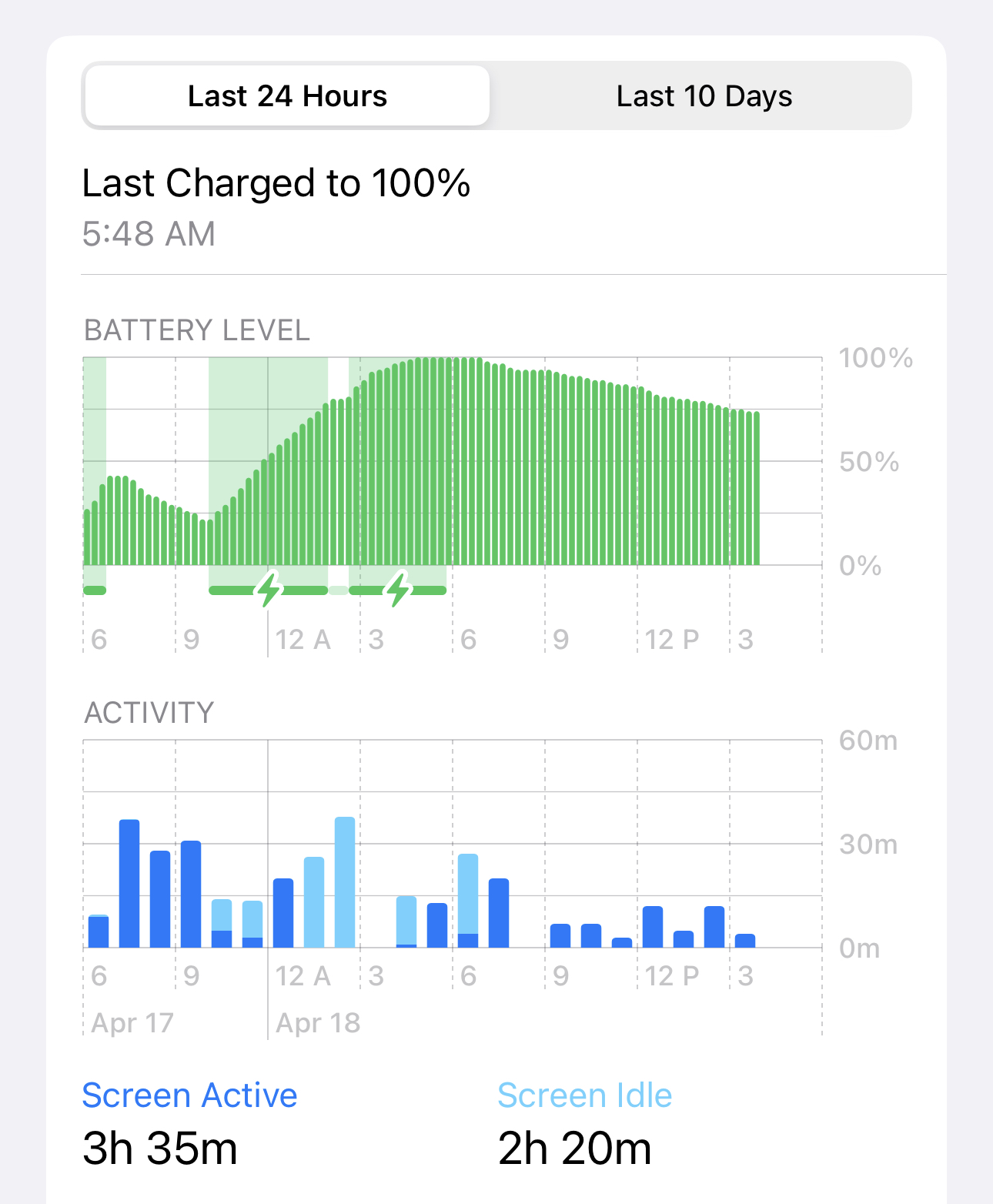
Task: Tap the Battery Level chart
Action: pyautogui.click(x=452, y=462)
